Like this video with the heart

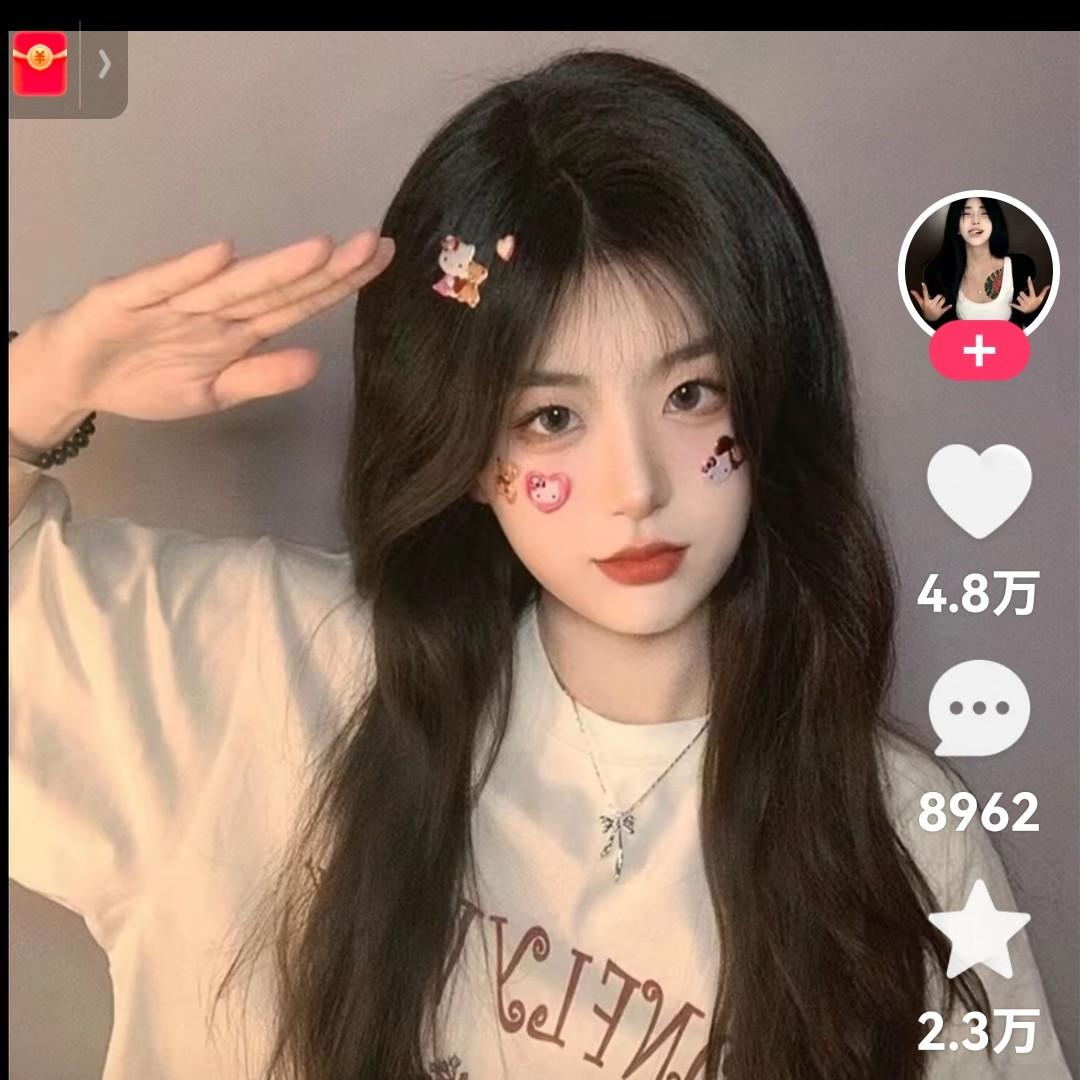coord(978,490)
